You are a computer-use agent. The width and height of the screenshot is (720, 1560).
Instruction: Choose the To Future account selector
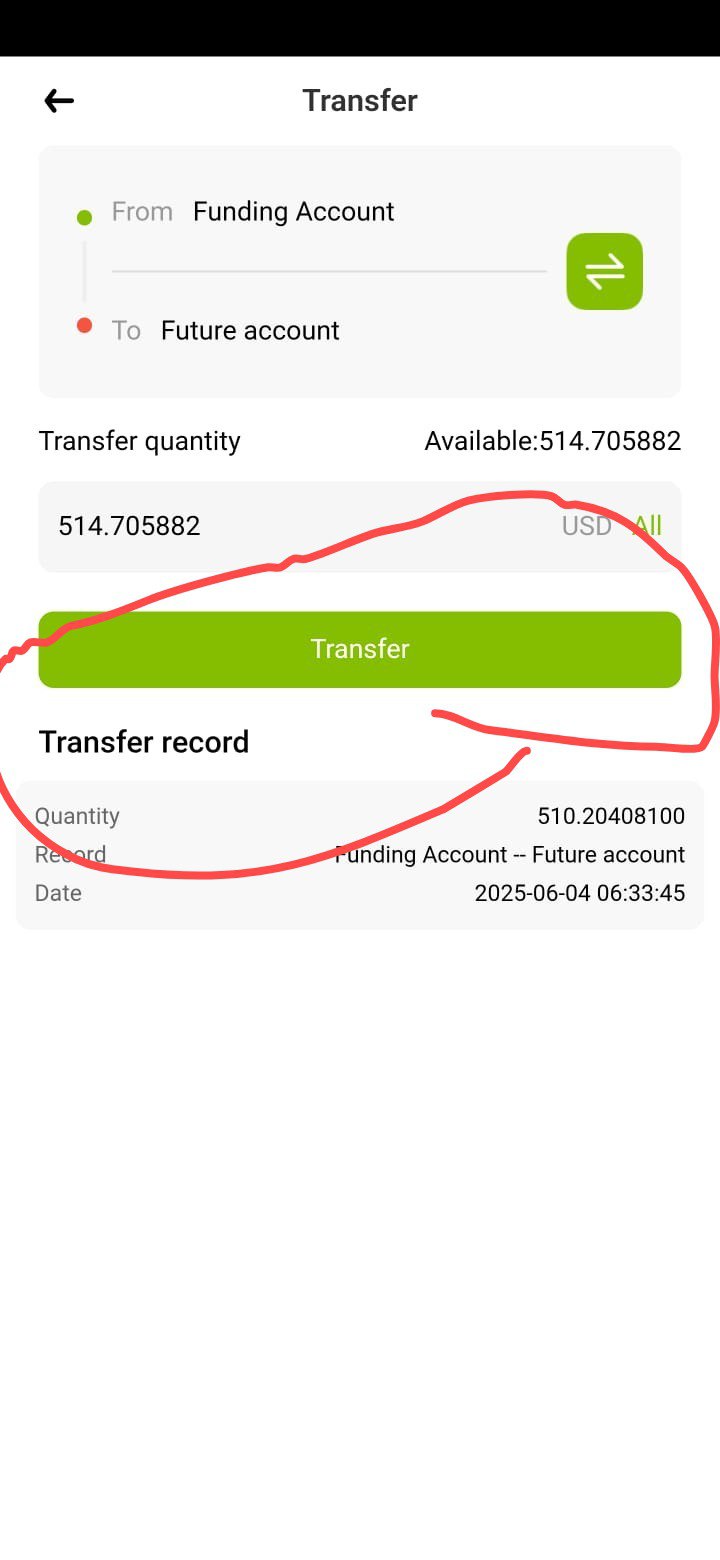click(329, 331)
